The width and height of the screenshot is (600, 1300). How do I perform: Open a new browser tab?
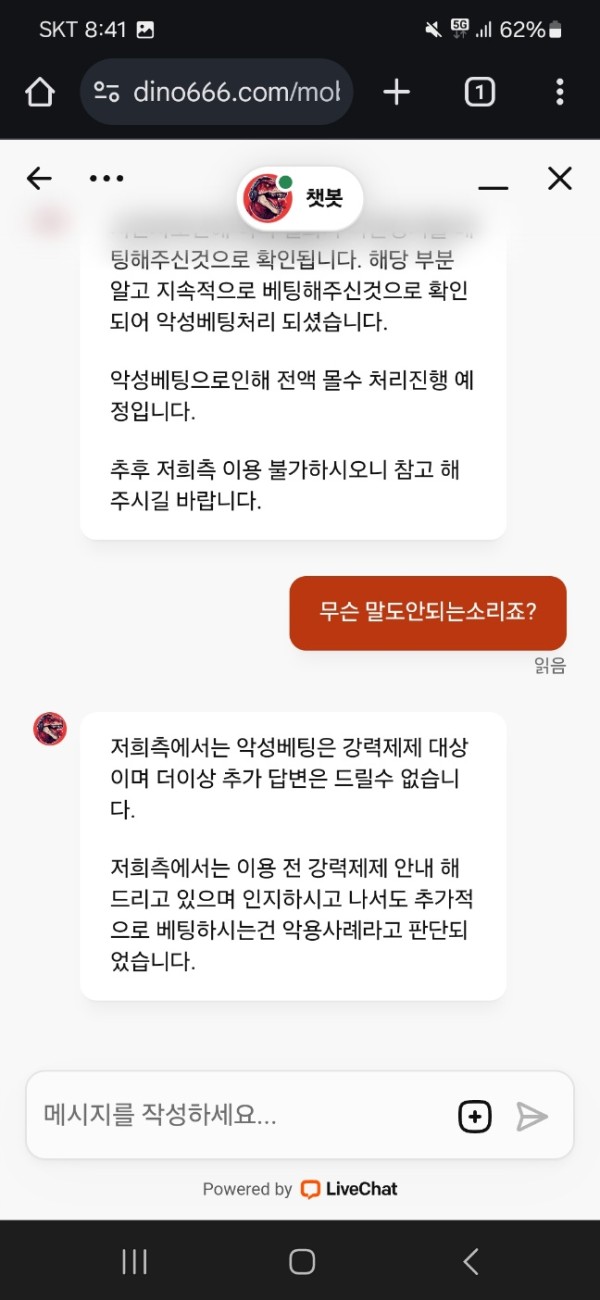click(x=397, y=92)
